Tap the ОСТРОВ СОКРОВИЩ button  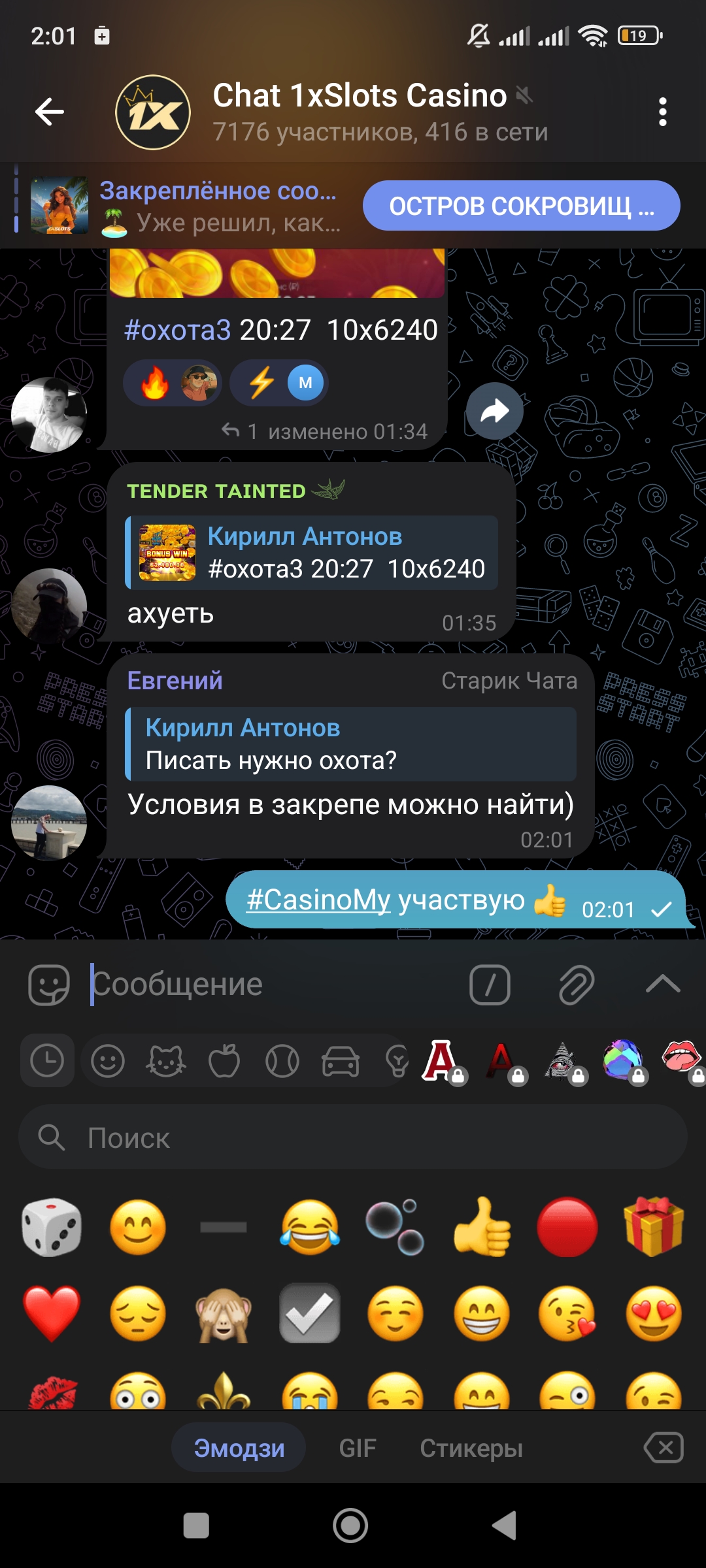[x=521, y=206]
